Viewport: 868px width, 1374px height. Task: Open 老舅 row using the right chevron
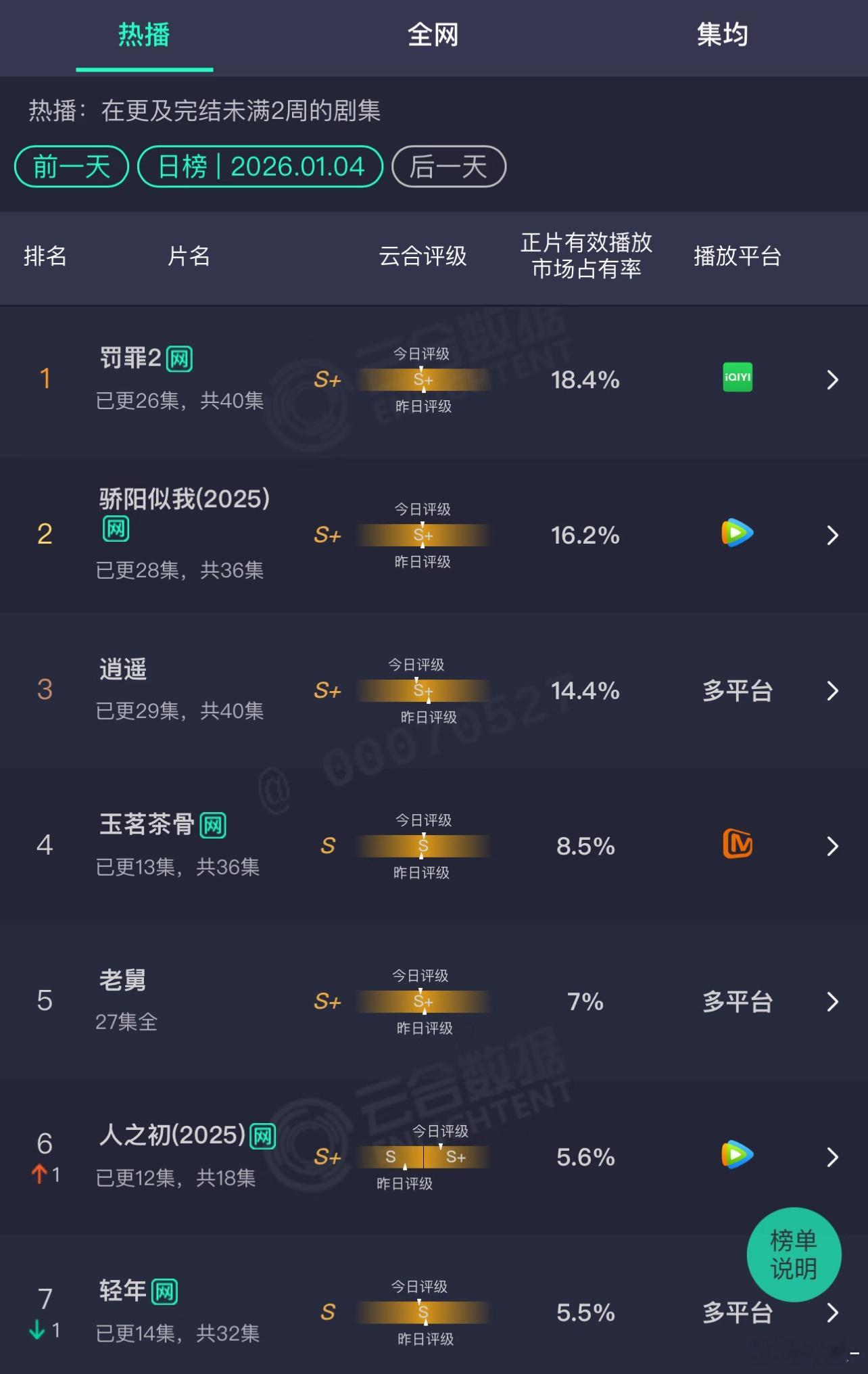[x=832, y=1001]
